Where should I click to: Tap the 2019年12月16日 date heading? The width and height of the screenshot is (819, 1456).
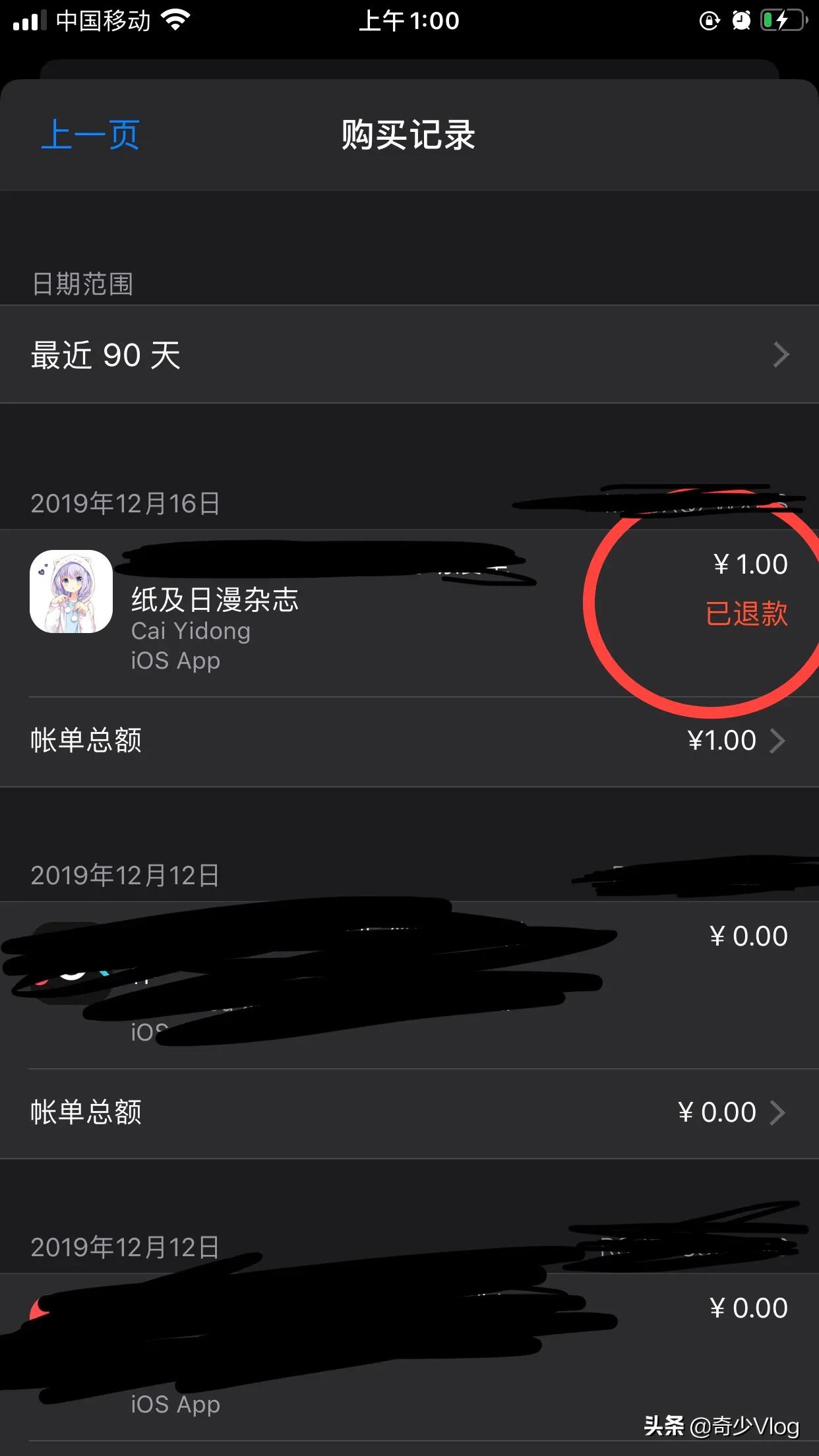tap(127, 503)
